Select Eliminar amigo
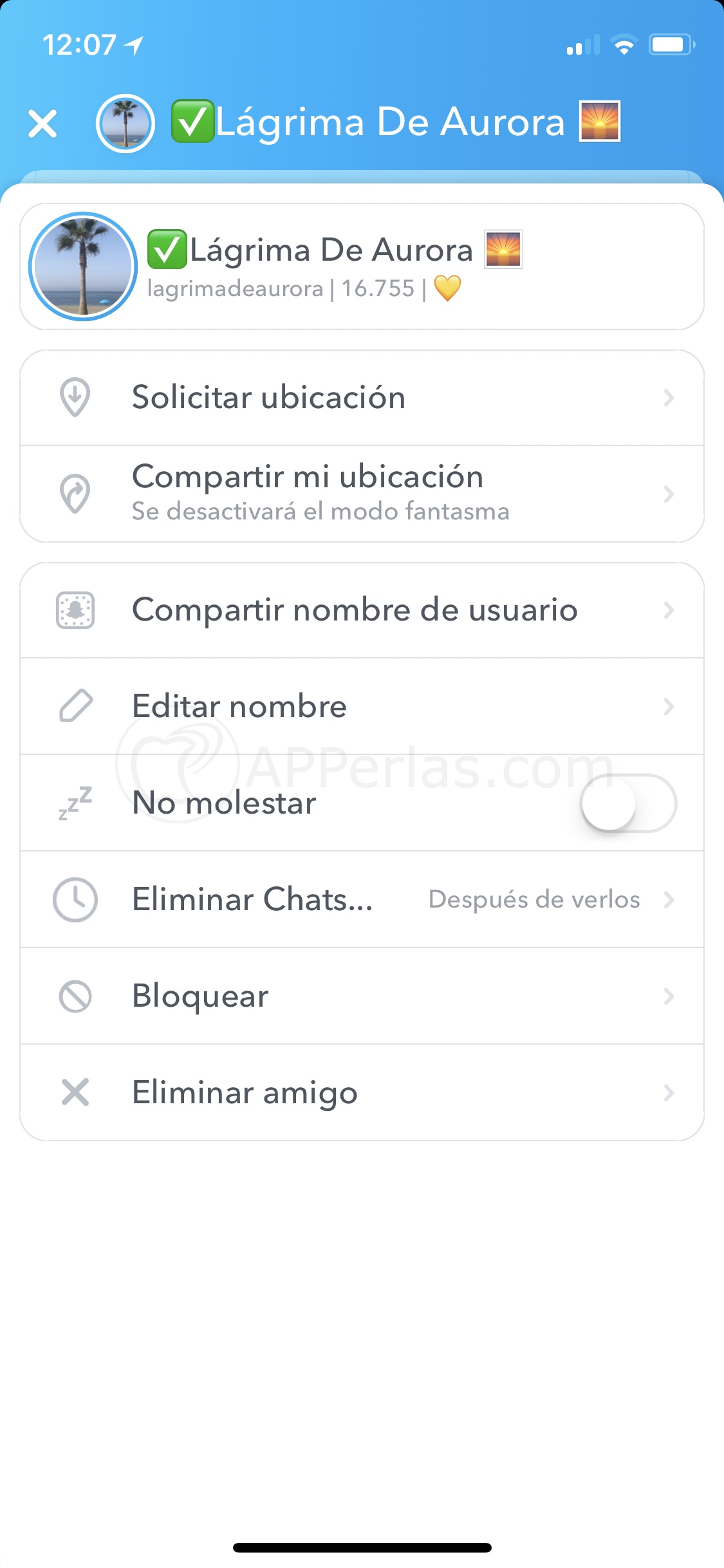724x1568 pixels. (x=362, y=1092)
